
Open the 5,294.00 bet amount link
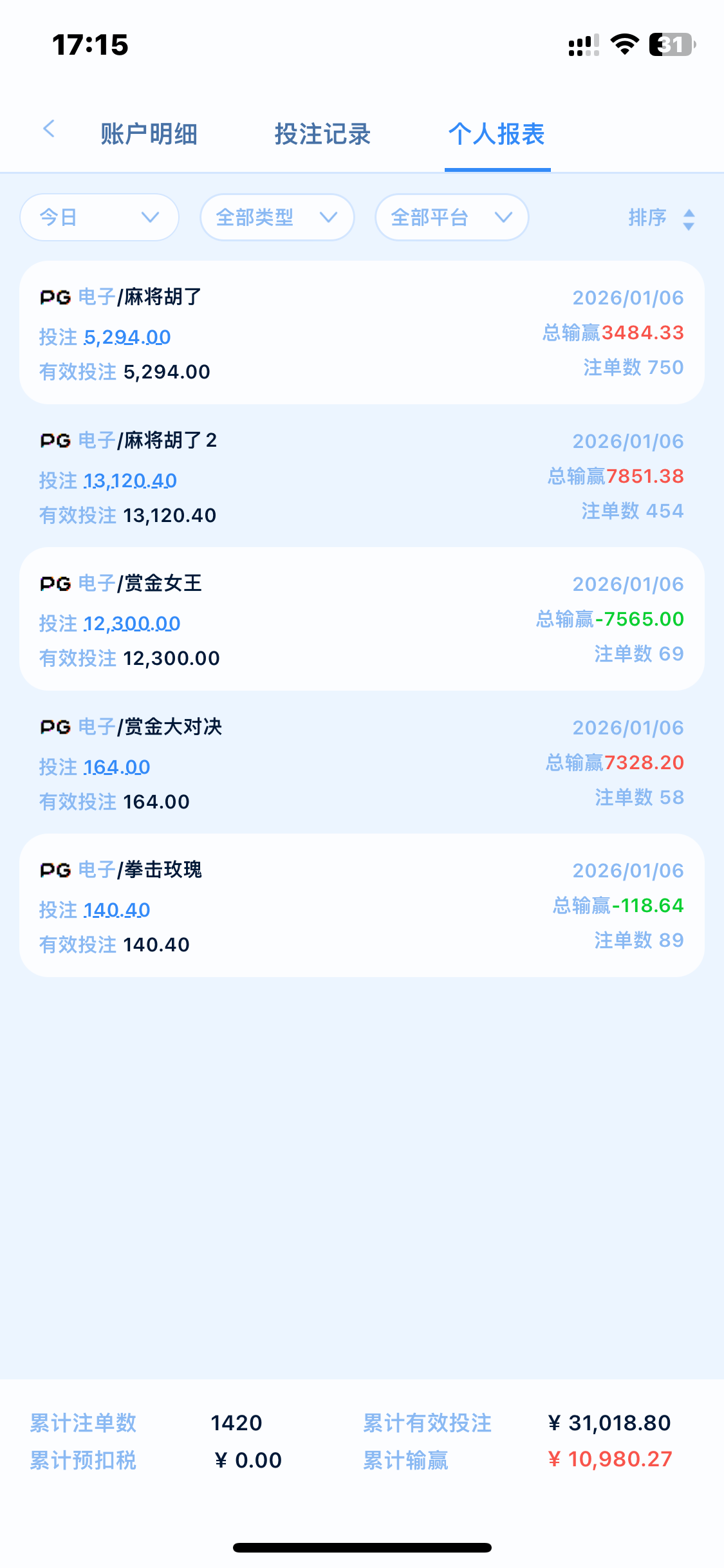coord(127,337)
